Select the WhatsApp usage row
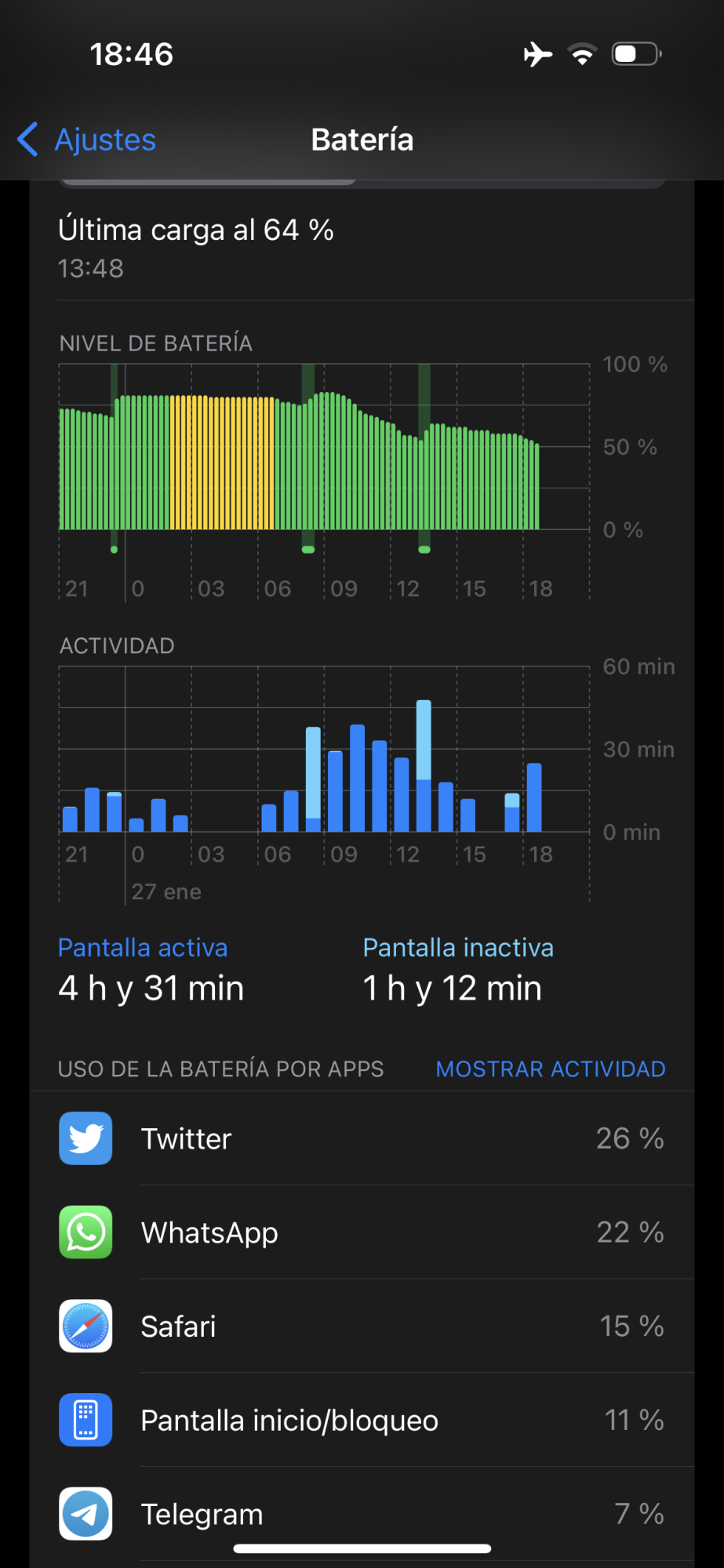The width and height of the screenshot is (724, 1568). click(362, 1232)
